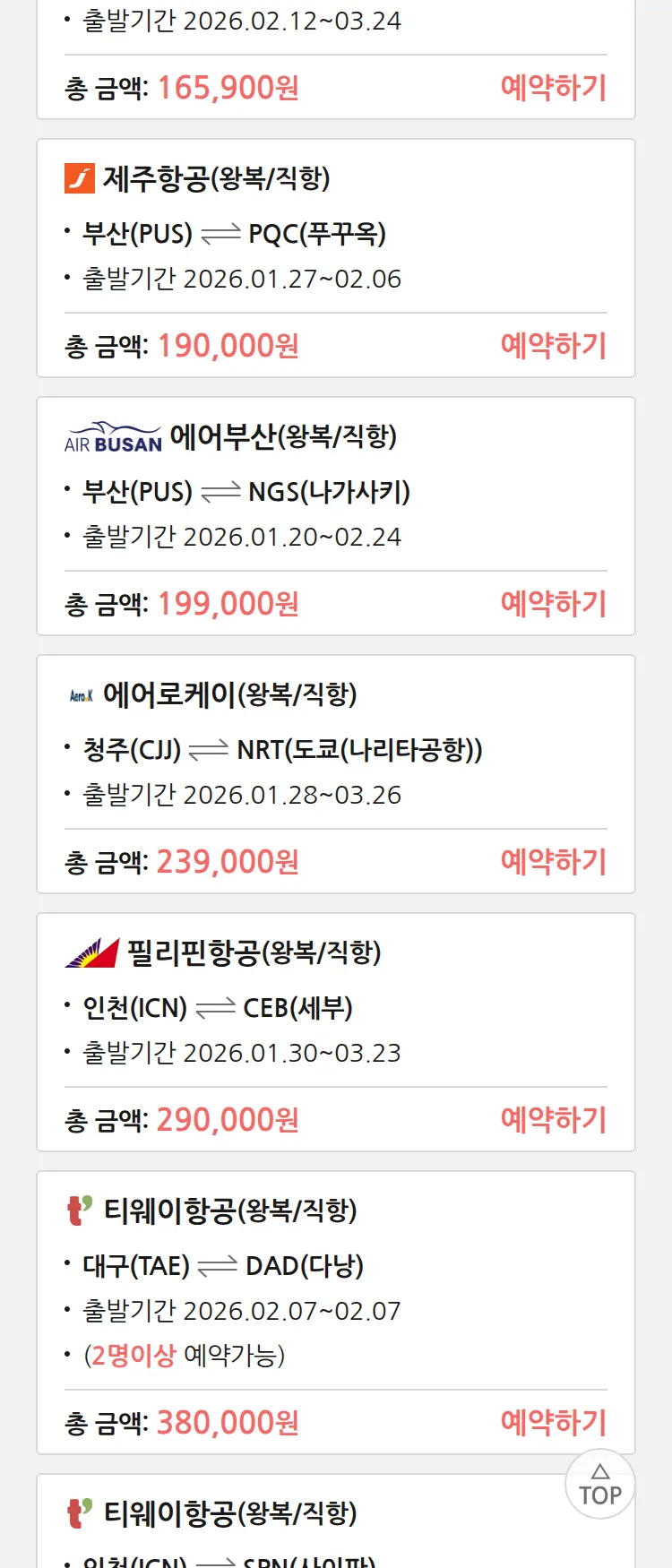
Task: View the 티웨이항공 Da Nang deal card
Action: tap(335, 1265)
